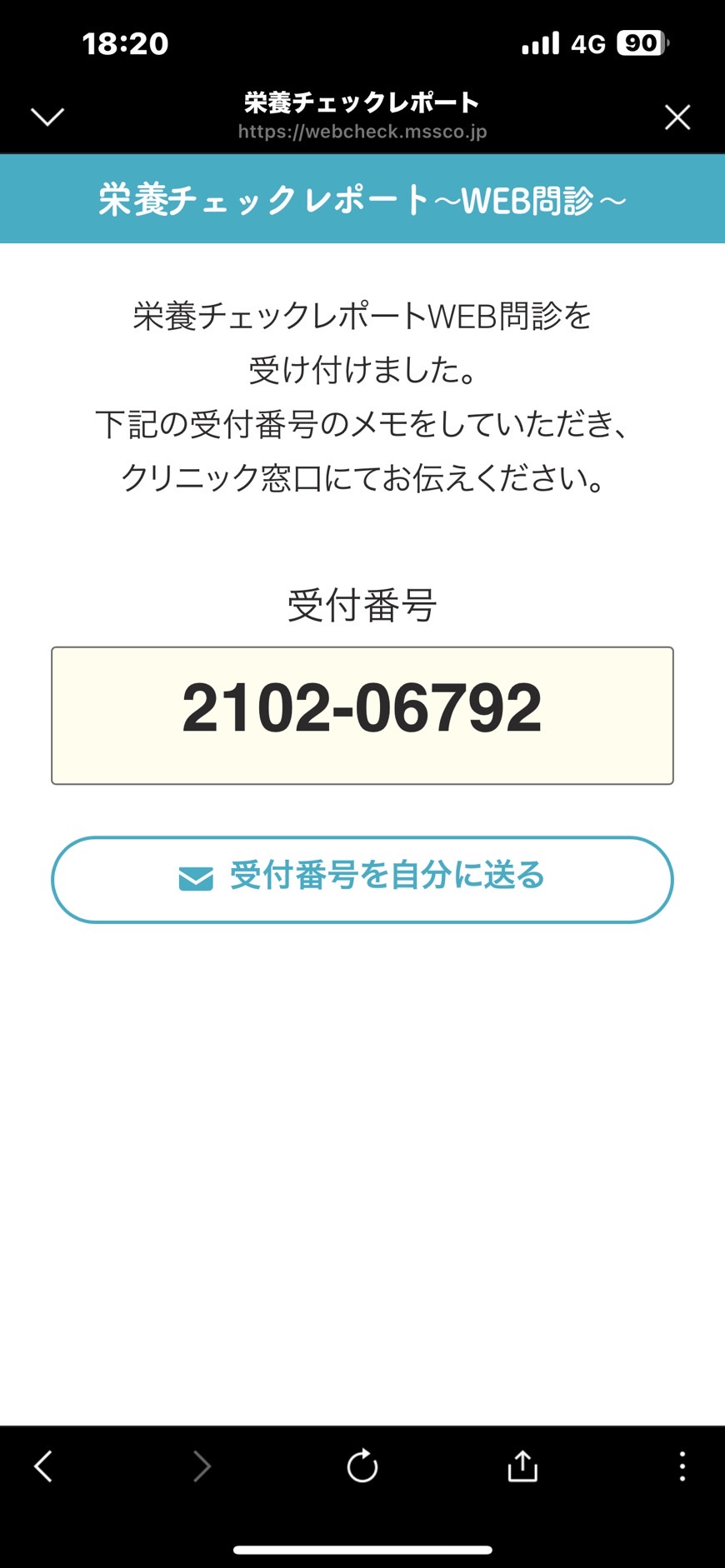The image size is (725, 1568).
Task: Go forward to the next page
Action: coord(202,1466)
